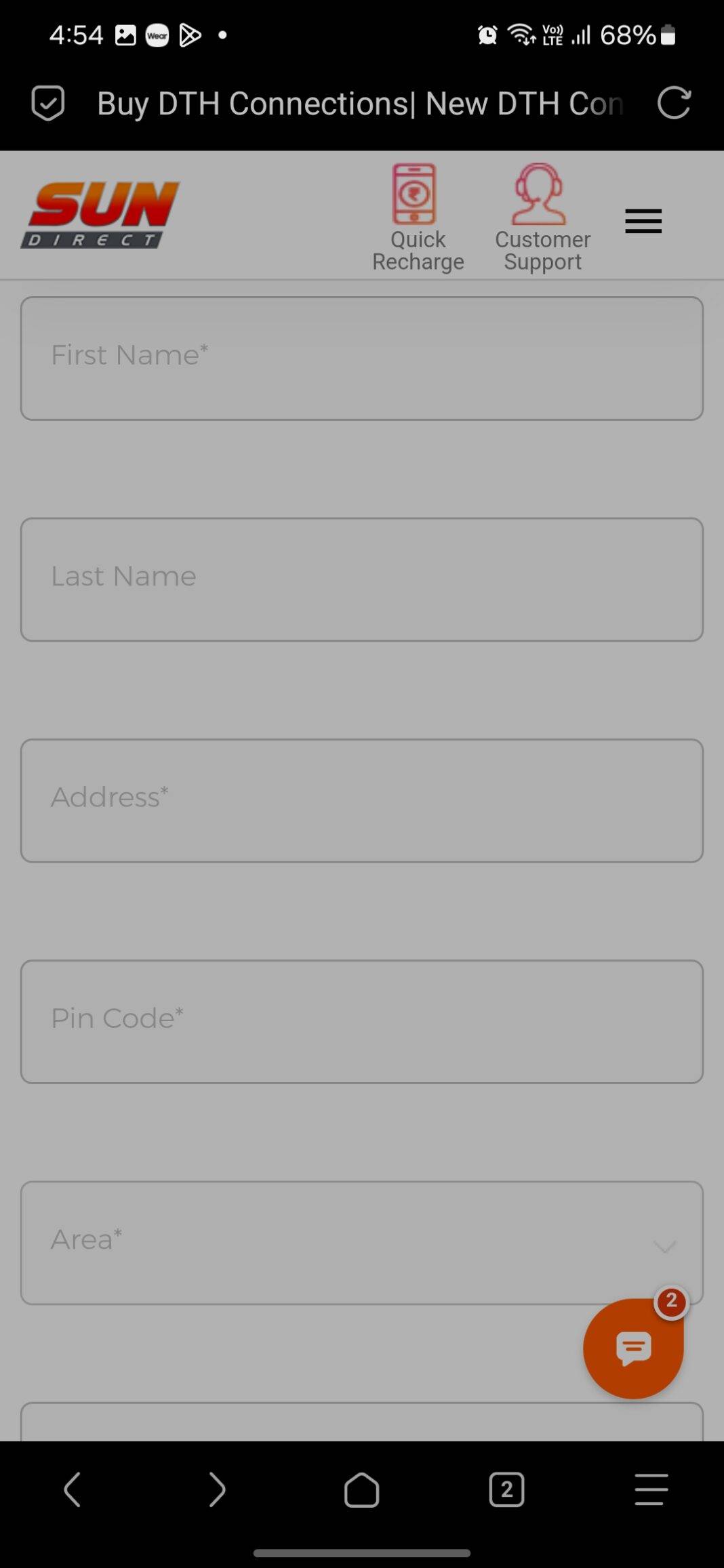
Task: Go to the Sun Direct homepage logo
Action: tap(101, 214)
